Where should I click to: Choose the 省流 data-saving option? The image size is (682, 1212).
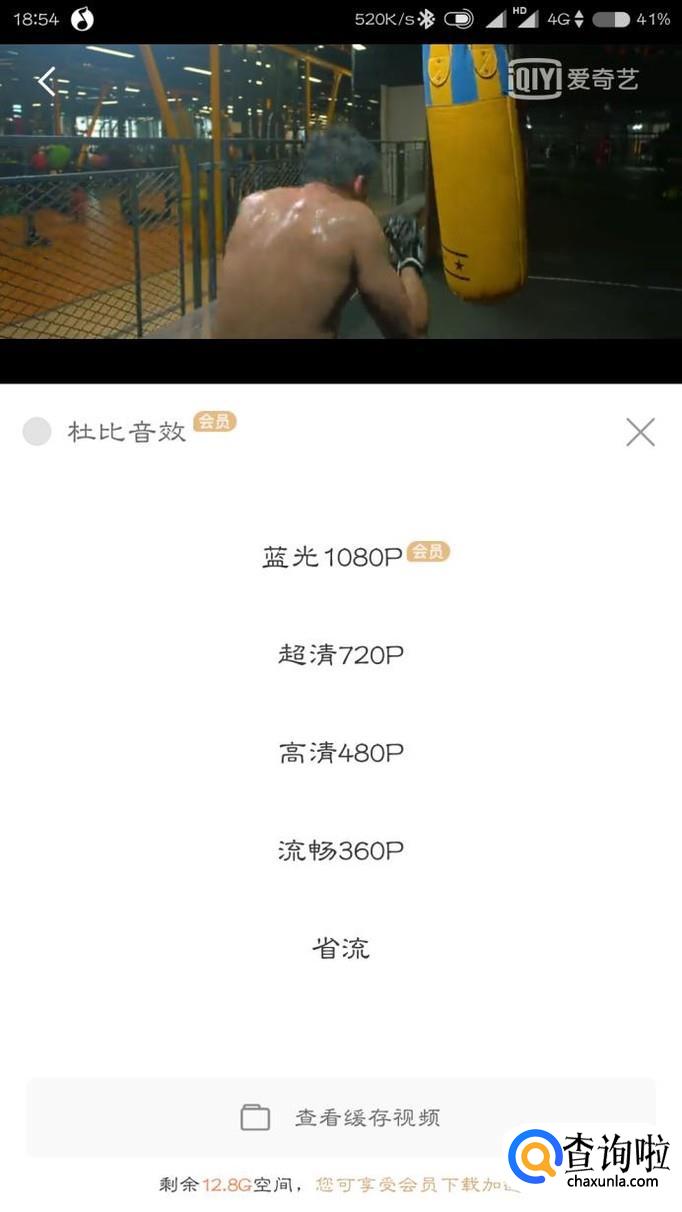[x=341, y=949]
